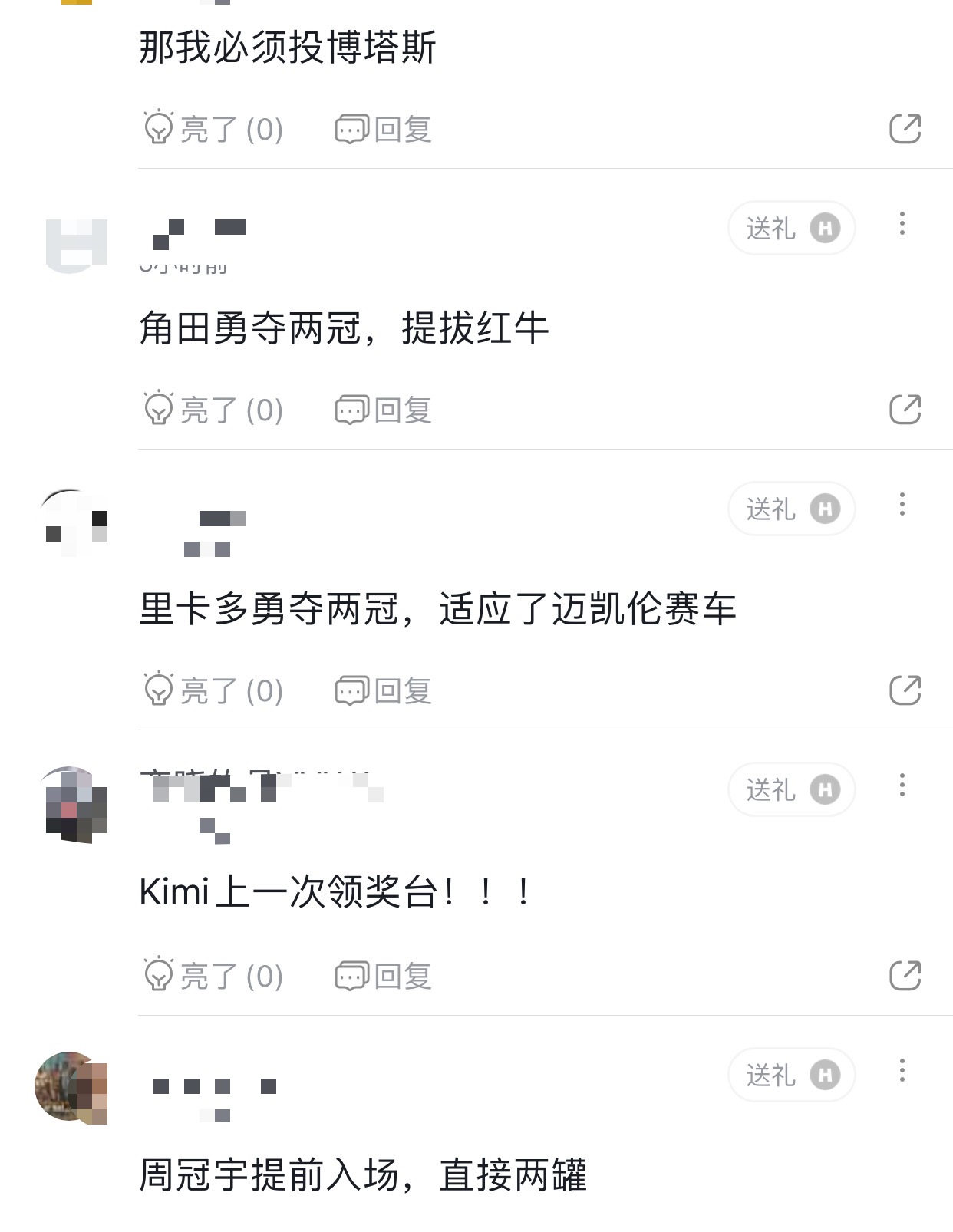Reply to the 里卡多勇夺两冠 comment
953x1232 pixels.
tap(383, 690)
